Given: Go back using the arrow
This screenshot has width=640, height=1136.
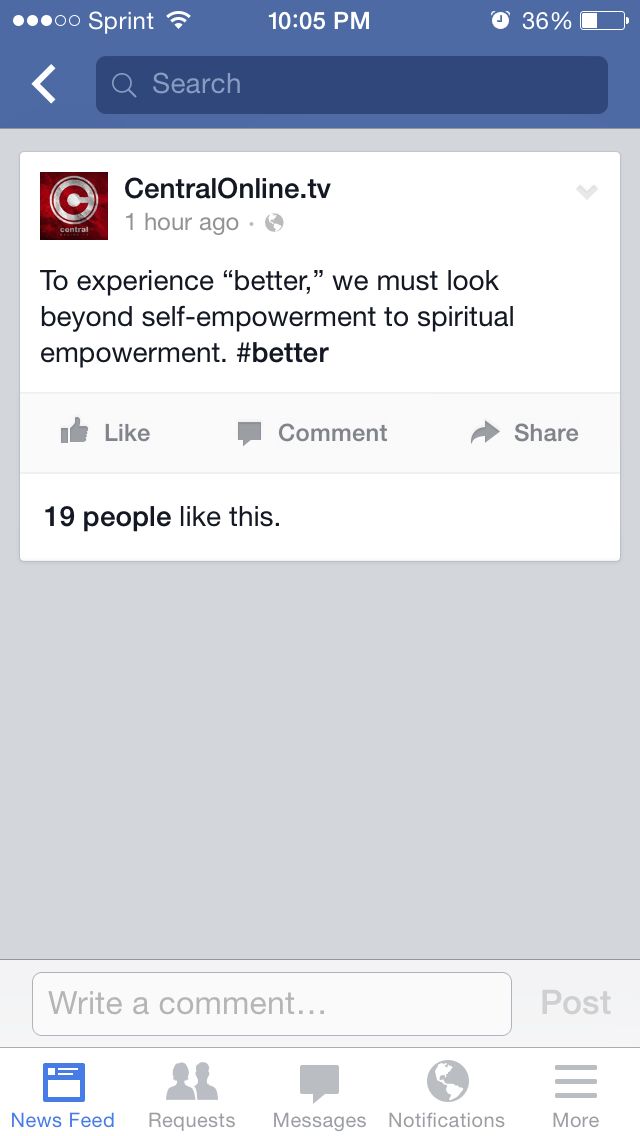Looking at the screenshot, I should (44, 85).
